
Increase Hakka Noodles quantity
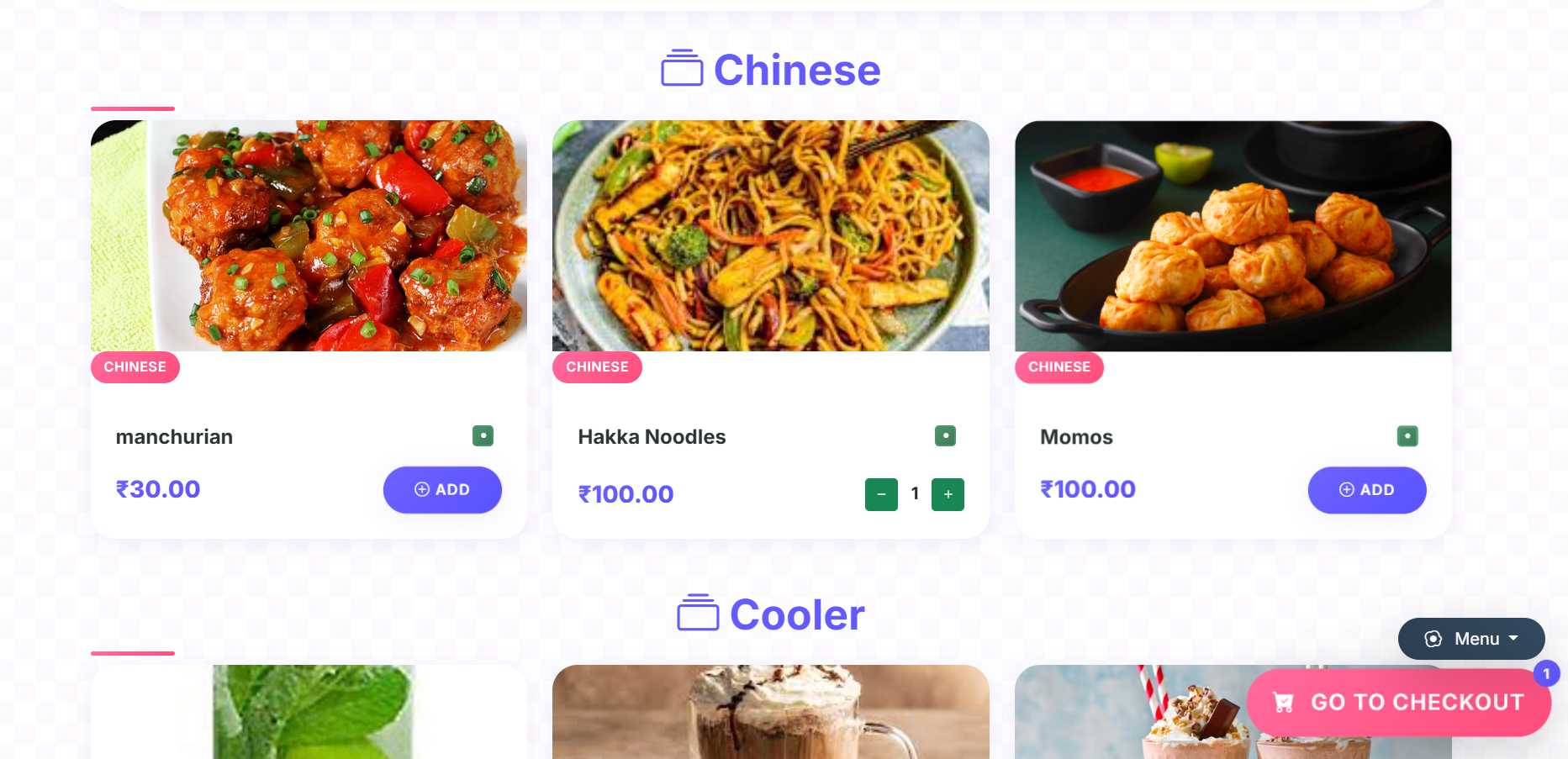pos(948,494)
